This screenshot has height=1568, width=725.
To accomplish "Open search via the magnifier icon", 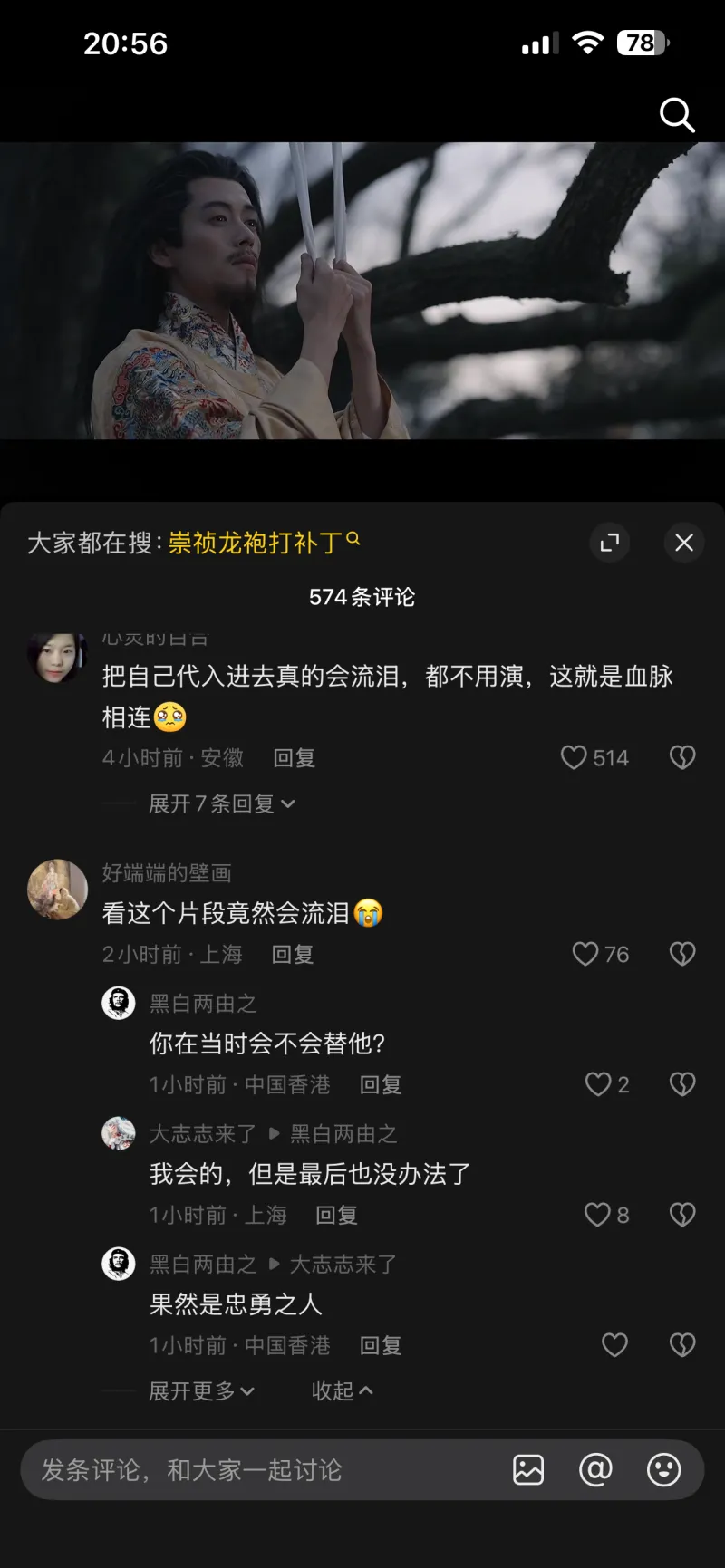I will (x=676, y=115).
